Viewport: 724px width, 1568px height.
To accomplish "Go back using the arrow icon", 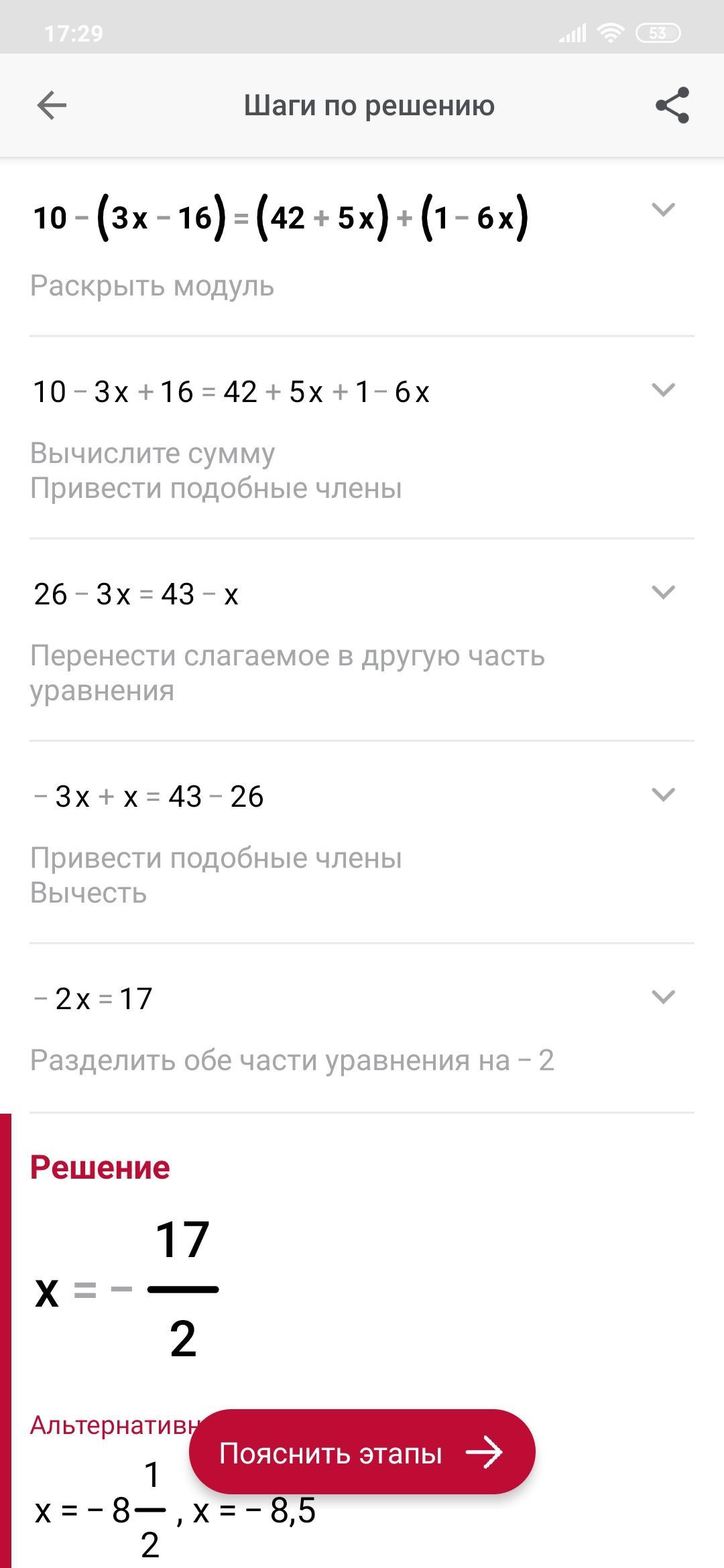I will point(52,106).
